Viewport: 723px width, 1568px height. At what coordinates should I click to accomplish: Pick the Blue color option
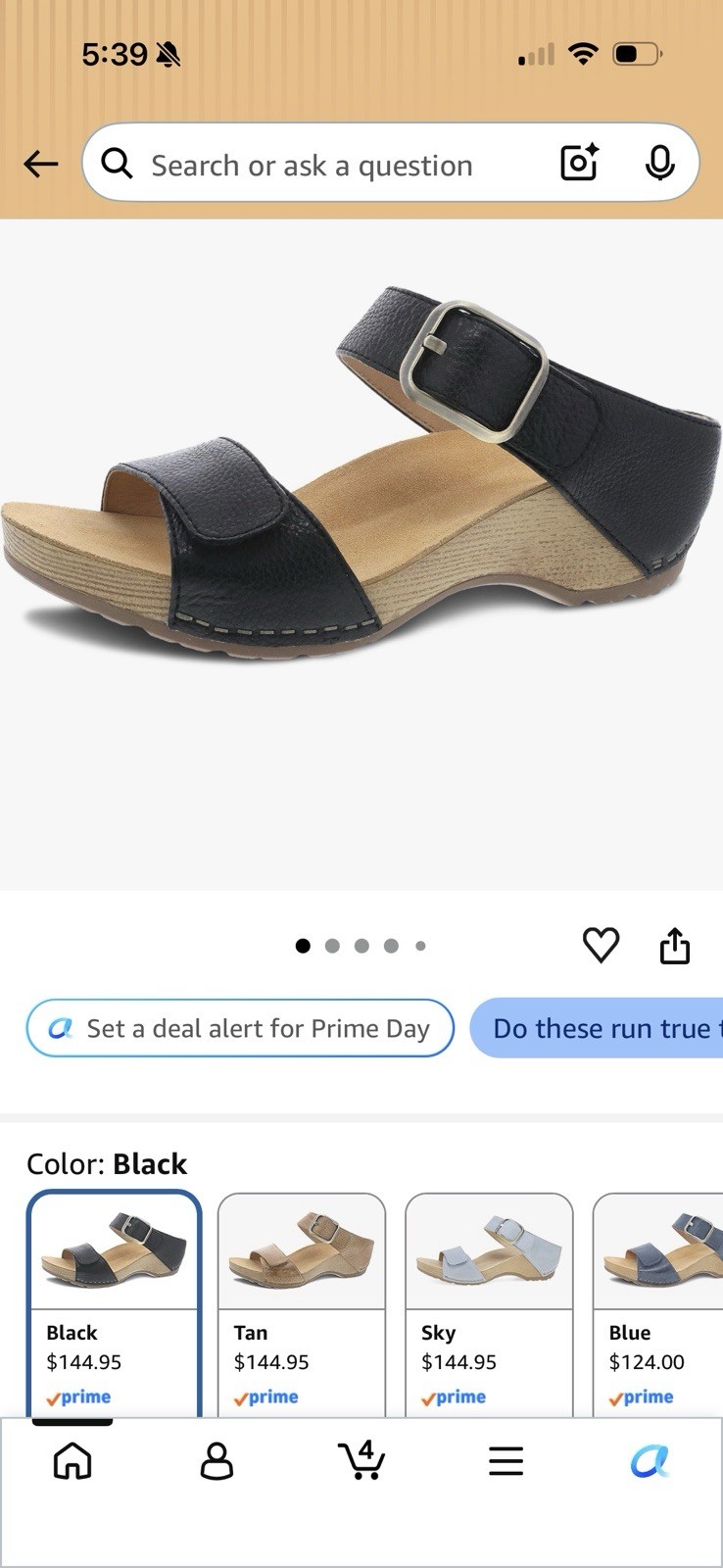pos(658,1305)
